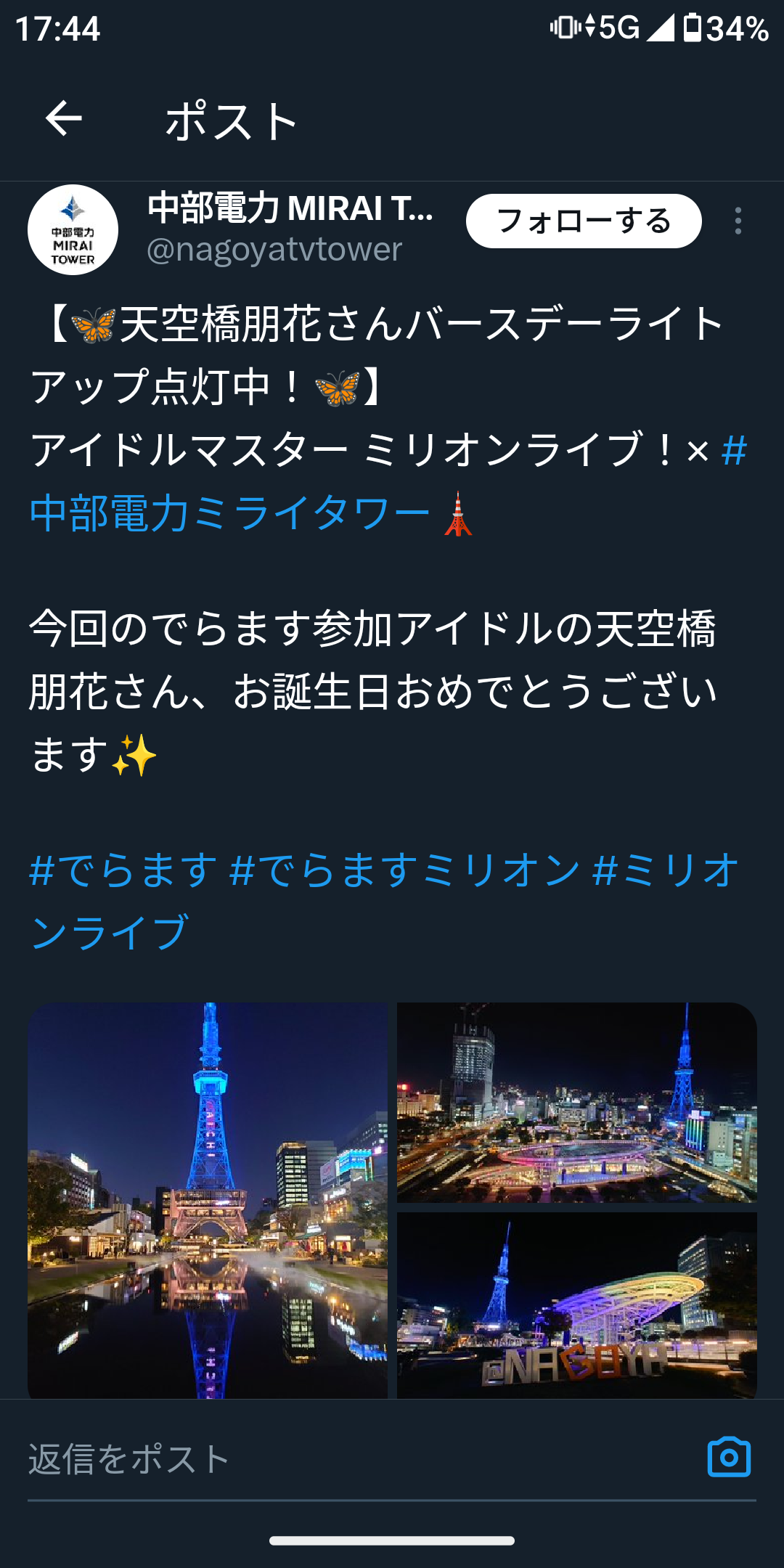Screen dimensions: 784x1568
Task: Open the @nagoyatvtower account handle
Action: [274, 250]
